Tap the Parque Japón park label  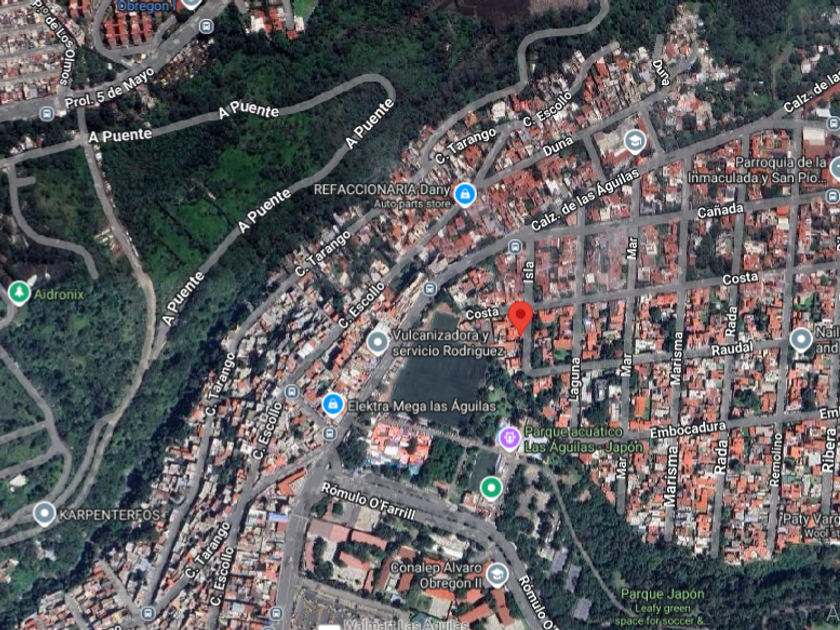pos(662,594)
